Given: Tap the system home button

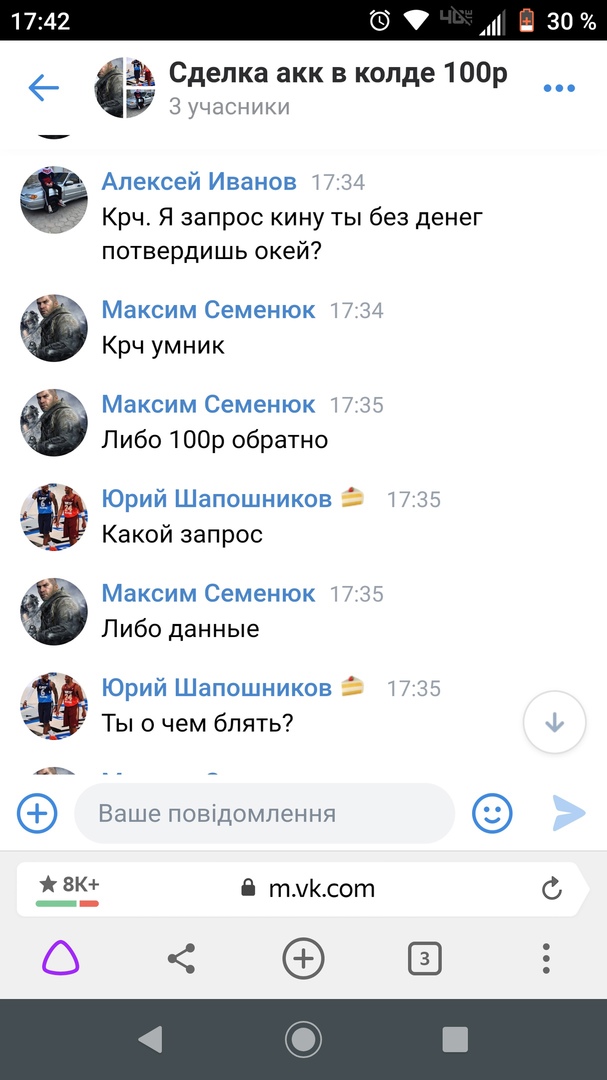Looking at the screenshot, I should point(303,1040).
